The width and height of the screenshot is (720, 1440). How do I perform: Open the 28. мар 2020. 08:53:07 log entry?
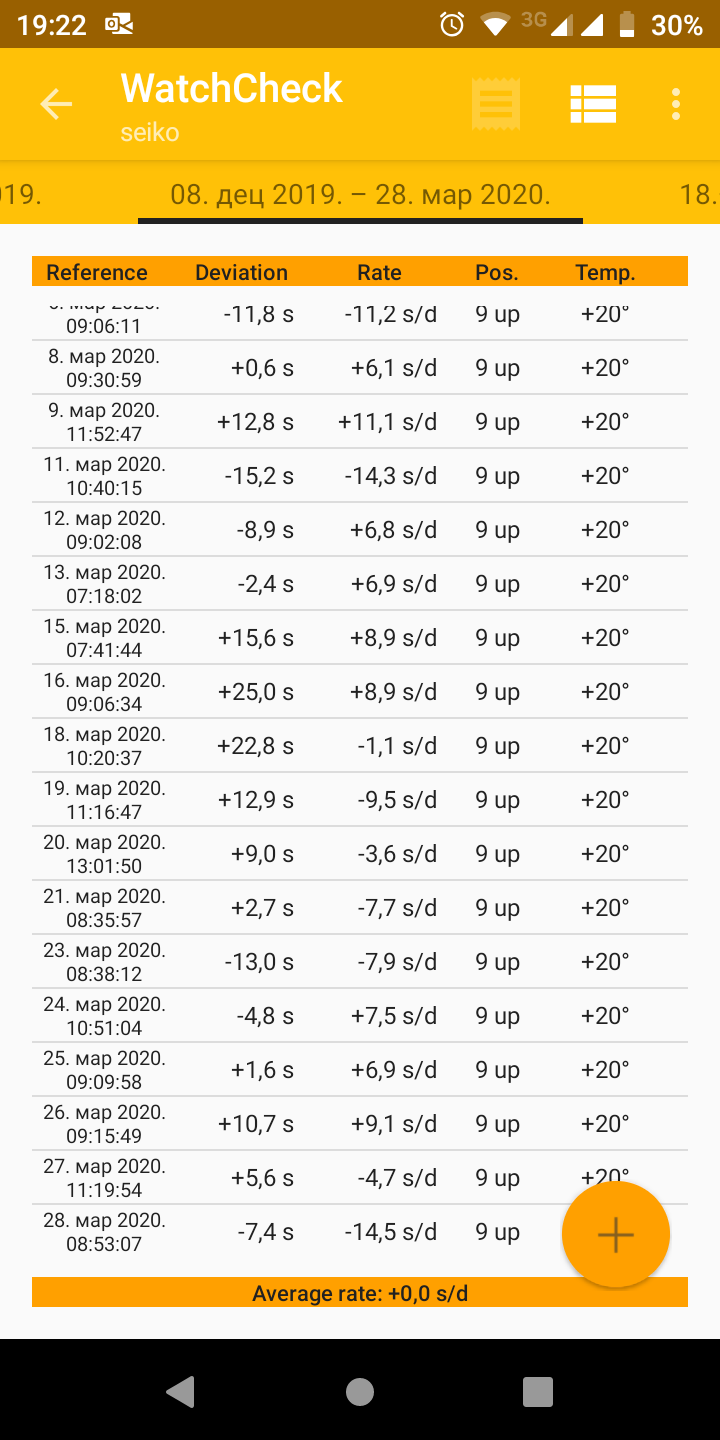click(300, 1232)
